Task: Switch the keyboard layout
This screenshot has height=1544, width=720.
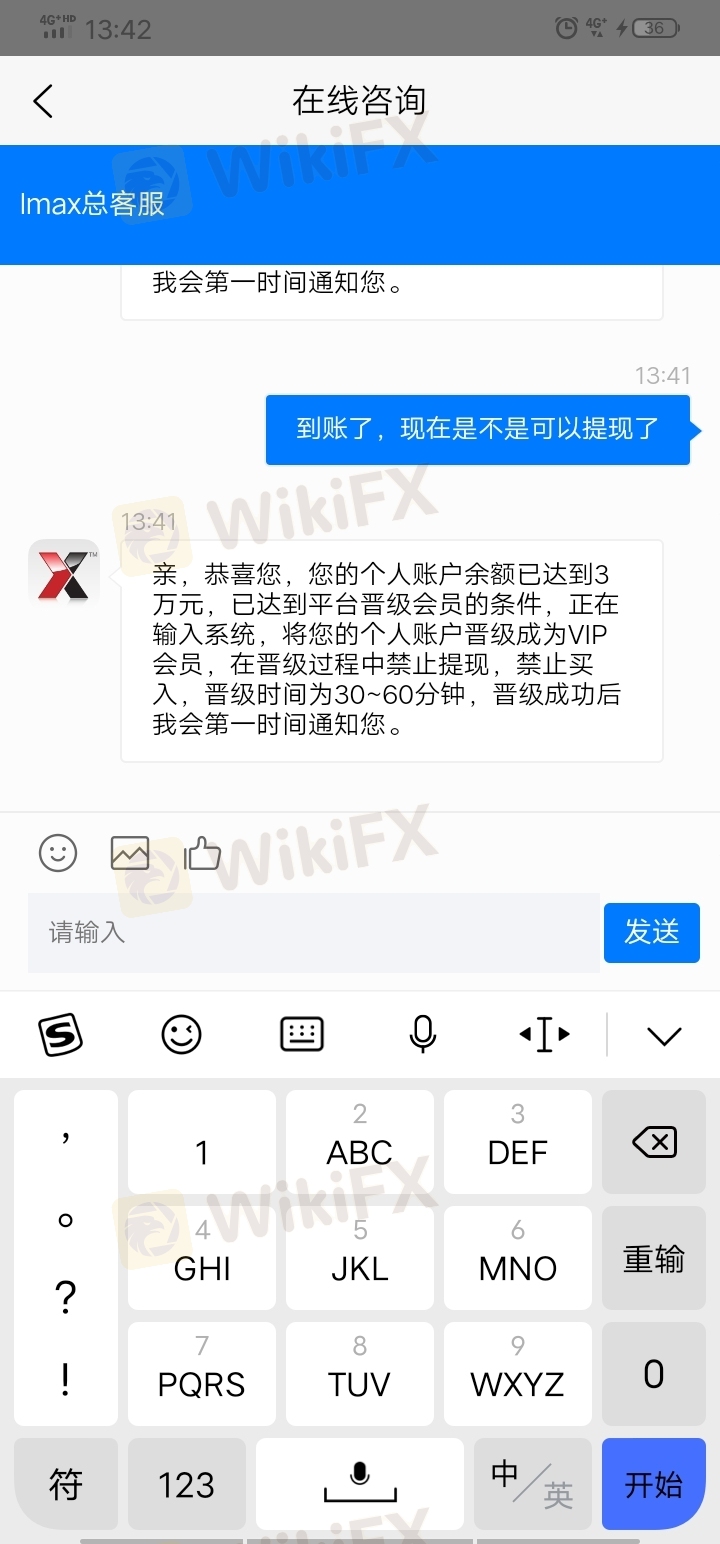Action: pos(302,1034)
